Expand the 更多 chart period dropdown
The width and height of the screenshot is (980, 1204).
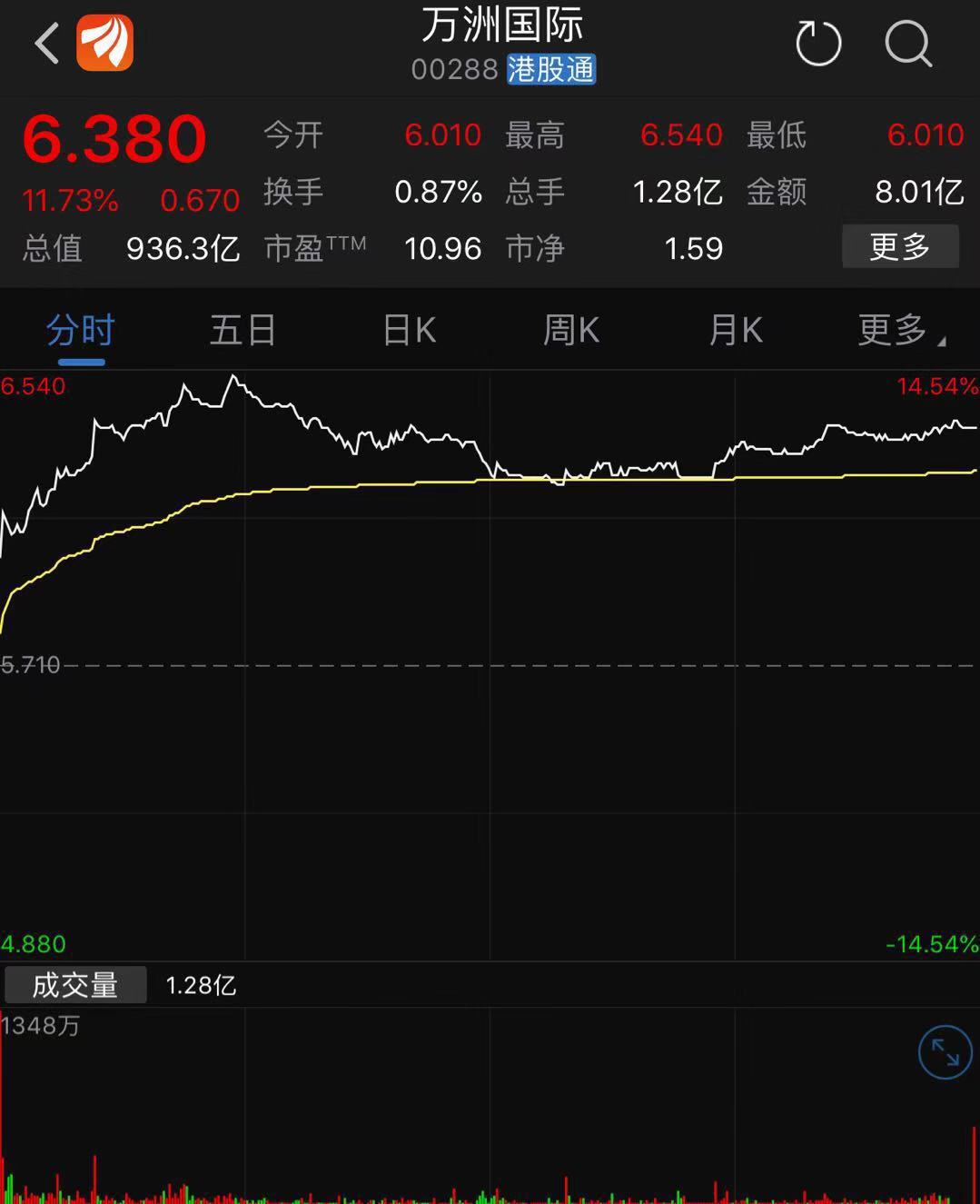tap(899, 330)
